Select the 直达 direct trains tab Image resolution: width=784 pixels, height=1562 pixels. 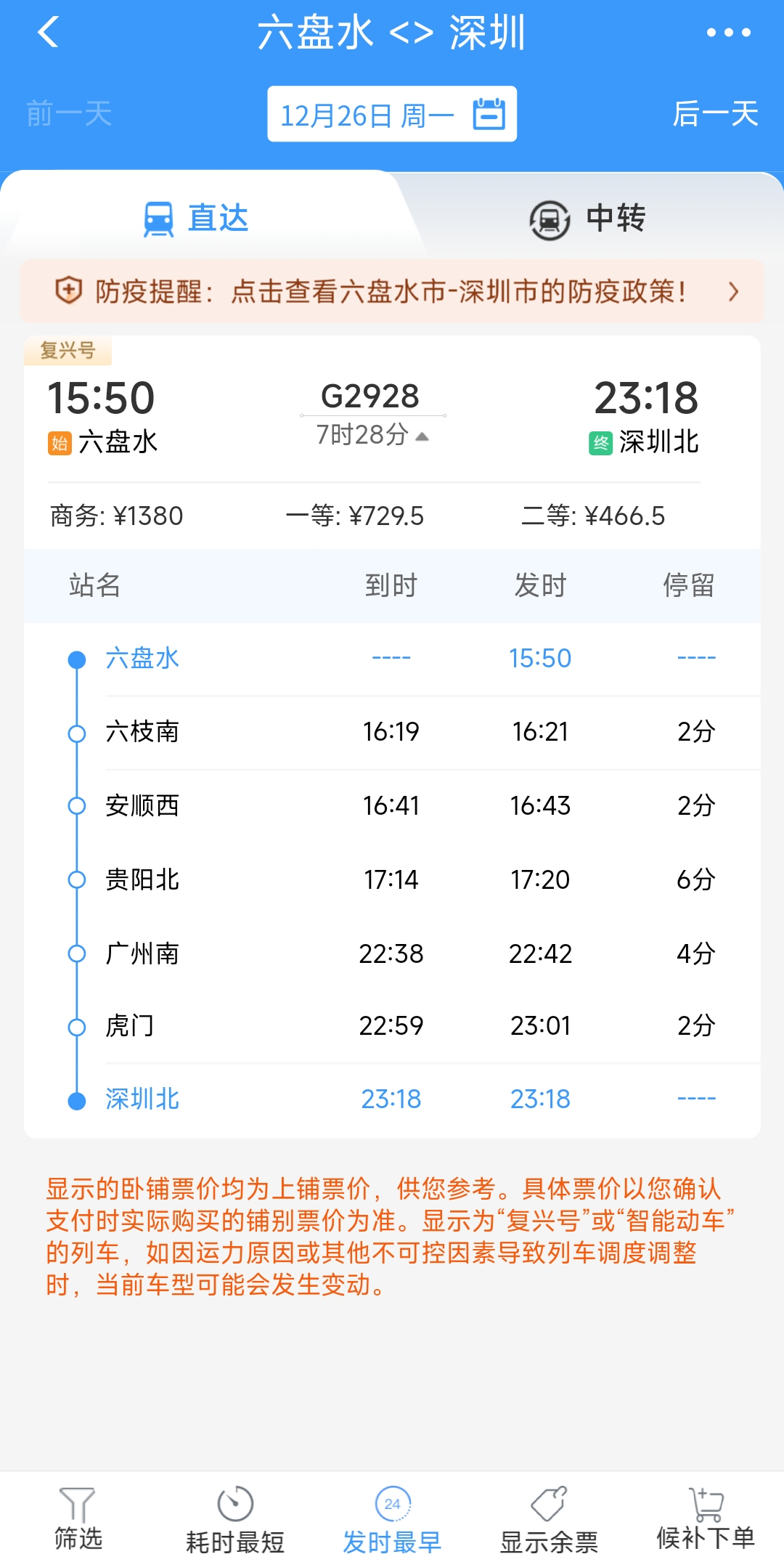(196, 219)
